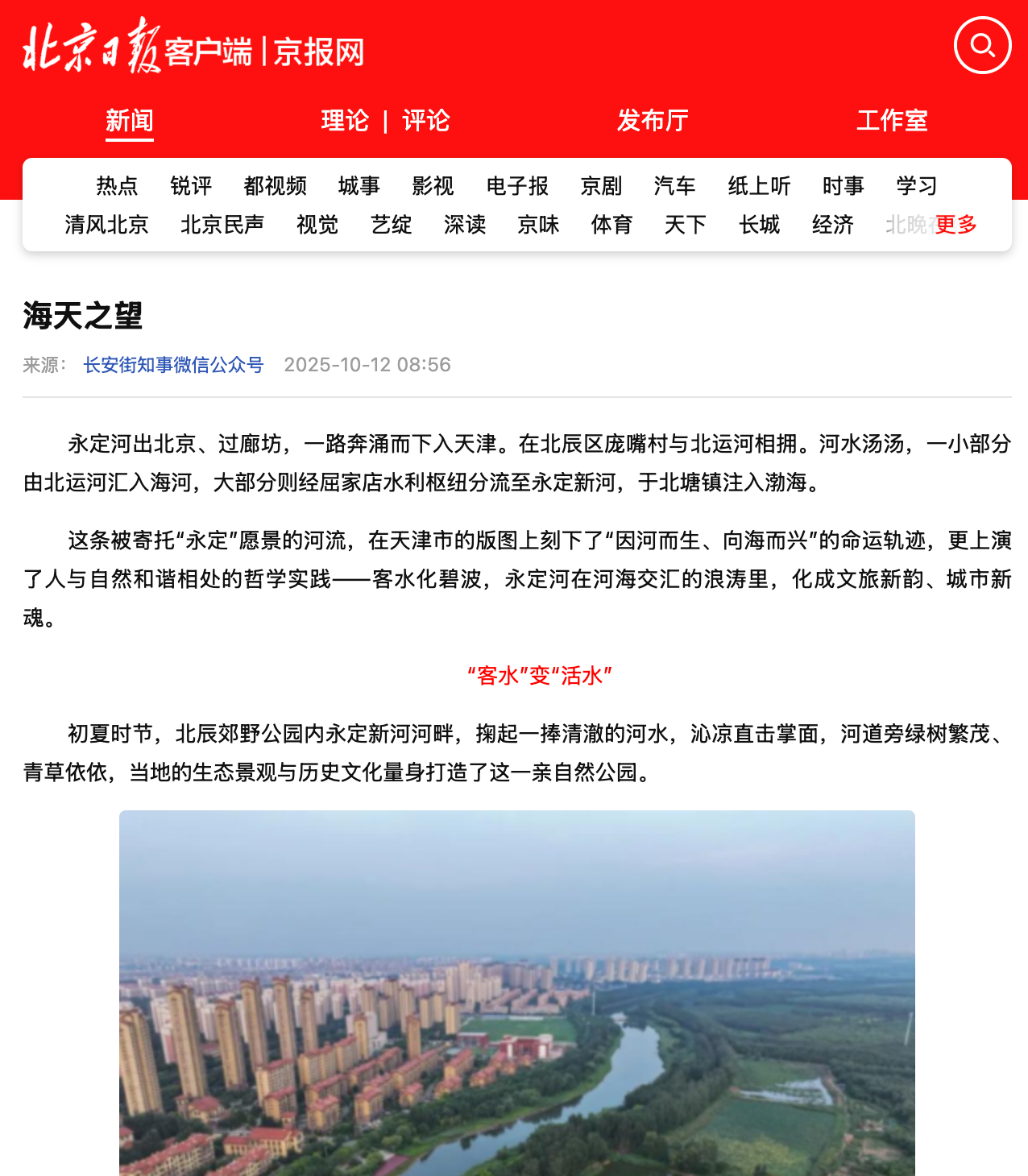Open the 理论 section
The width and height of the screenshot is (1028, 1176).
[345, 121]
